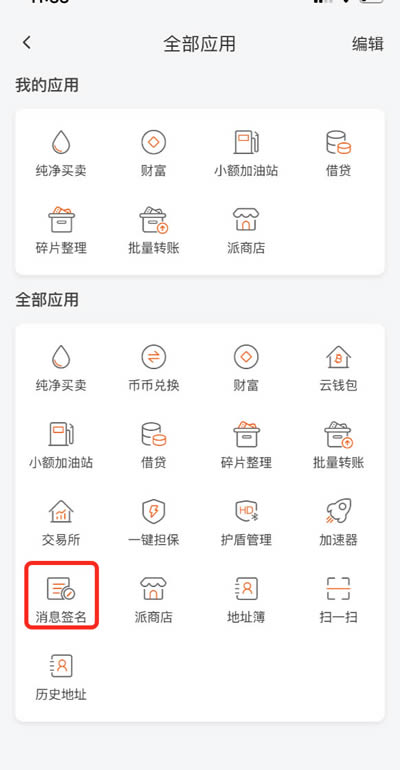Launch 批量转账 from 我的应用
This screenshot has width=400, height=770.
[154, 230]
